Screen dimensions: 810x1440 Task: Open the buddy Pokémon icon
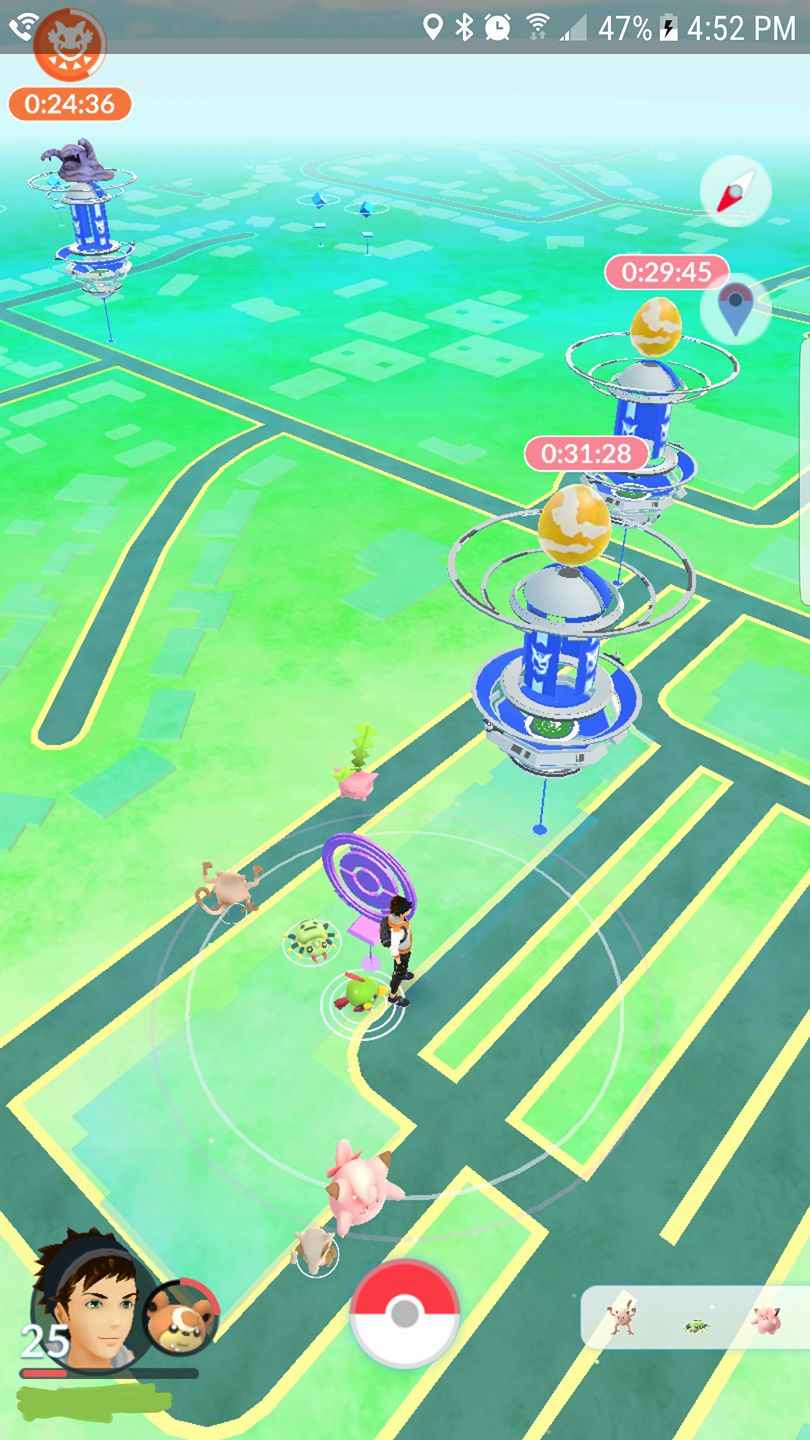(180, 1313)
